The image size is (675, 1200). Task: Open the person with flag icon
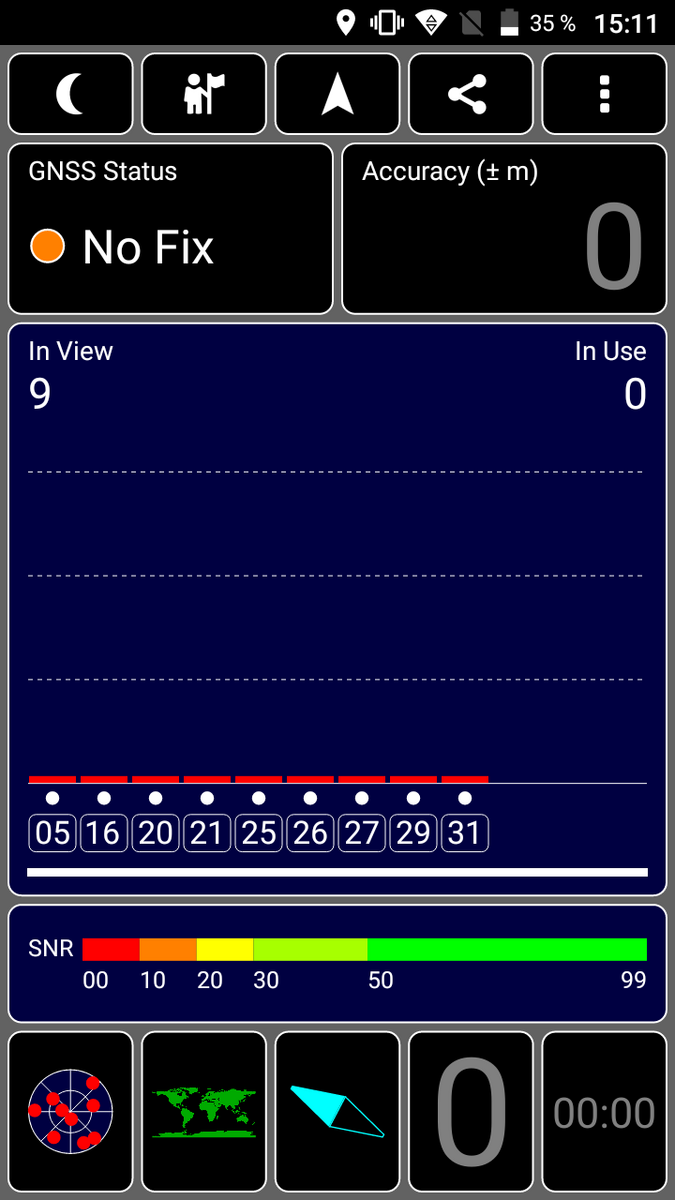tap(204, 94)
